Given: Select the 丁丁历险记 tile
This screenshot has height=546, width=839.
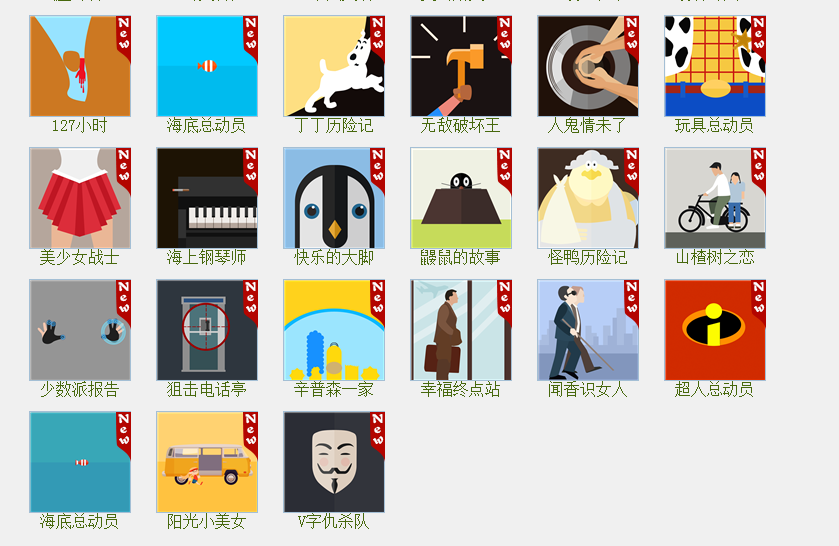Looking at the screenshot, I should tap(334, 66).
